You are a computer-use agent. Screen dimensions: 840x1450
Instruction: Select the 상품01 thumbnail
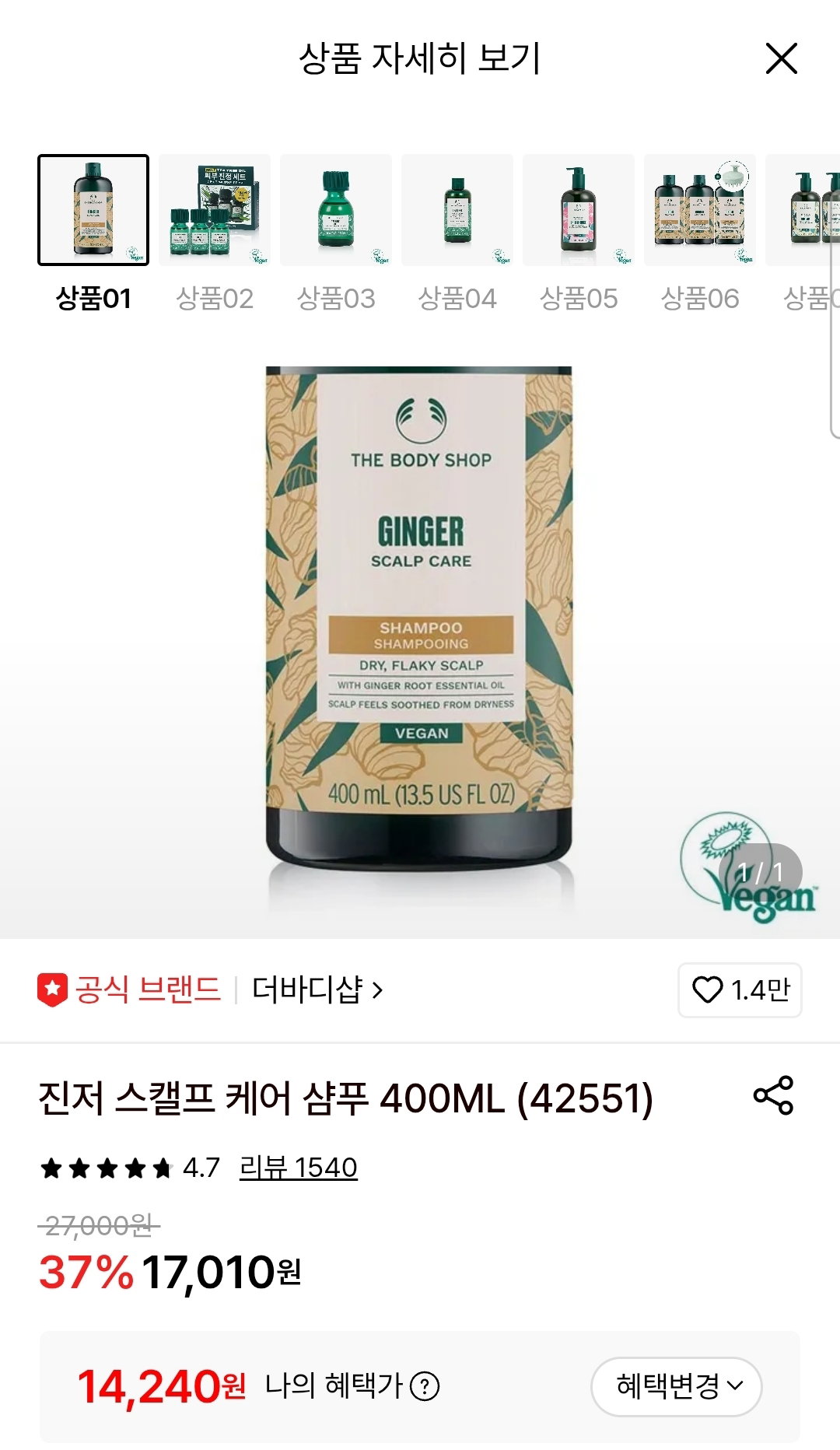[x=93, y=210]
